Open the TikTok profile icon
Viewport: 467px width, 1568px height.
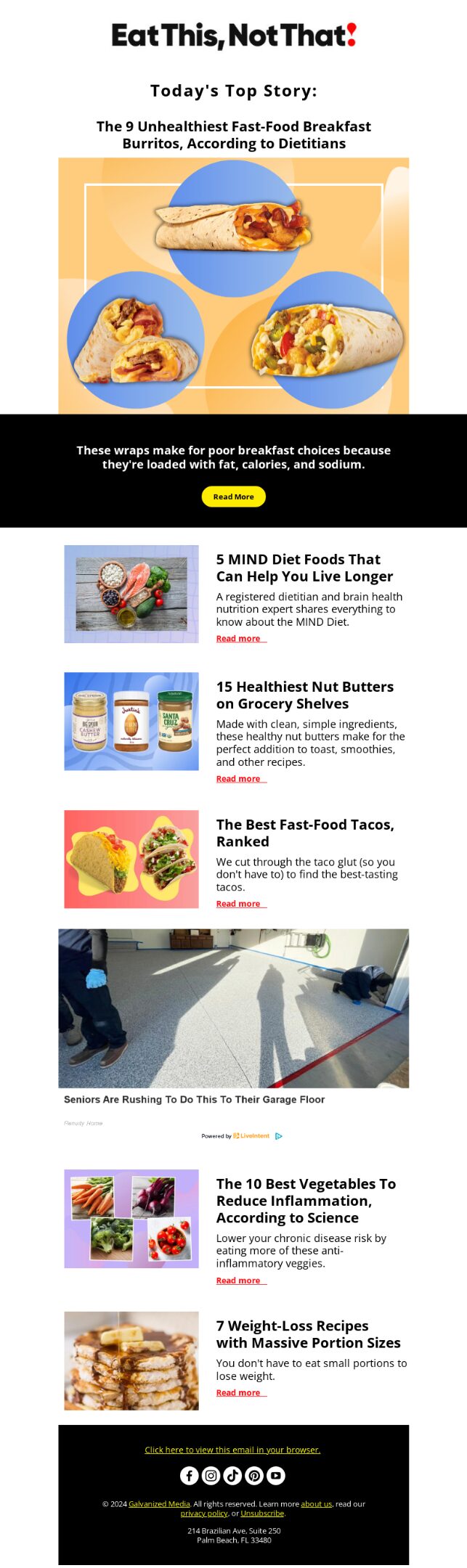click(232, 1475)
